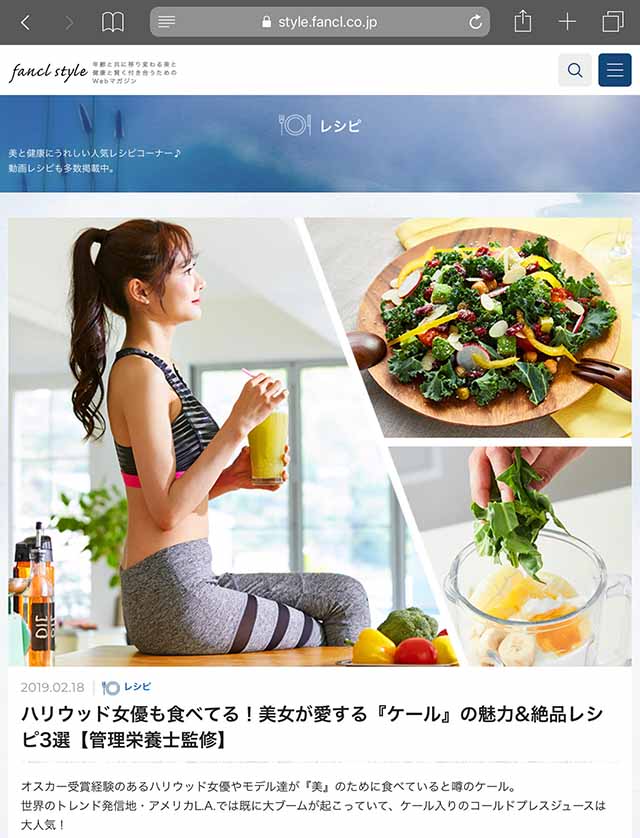The width and height of the screenshot is (640, 838).
Task: Open the site search magnifier
Action: [x=575, y=70]
